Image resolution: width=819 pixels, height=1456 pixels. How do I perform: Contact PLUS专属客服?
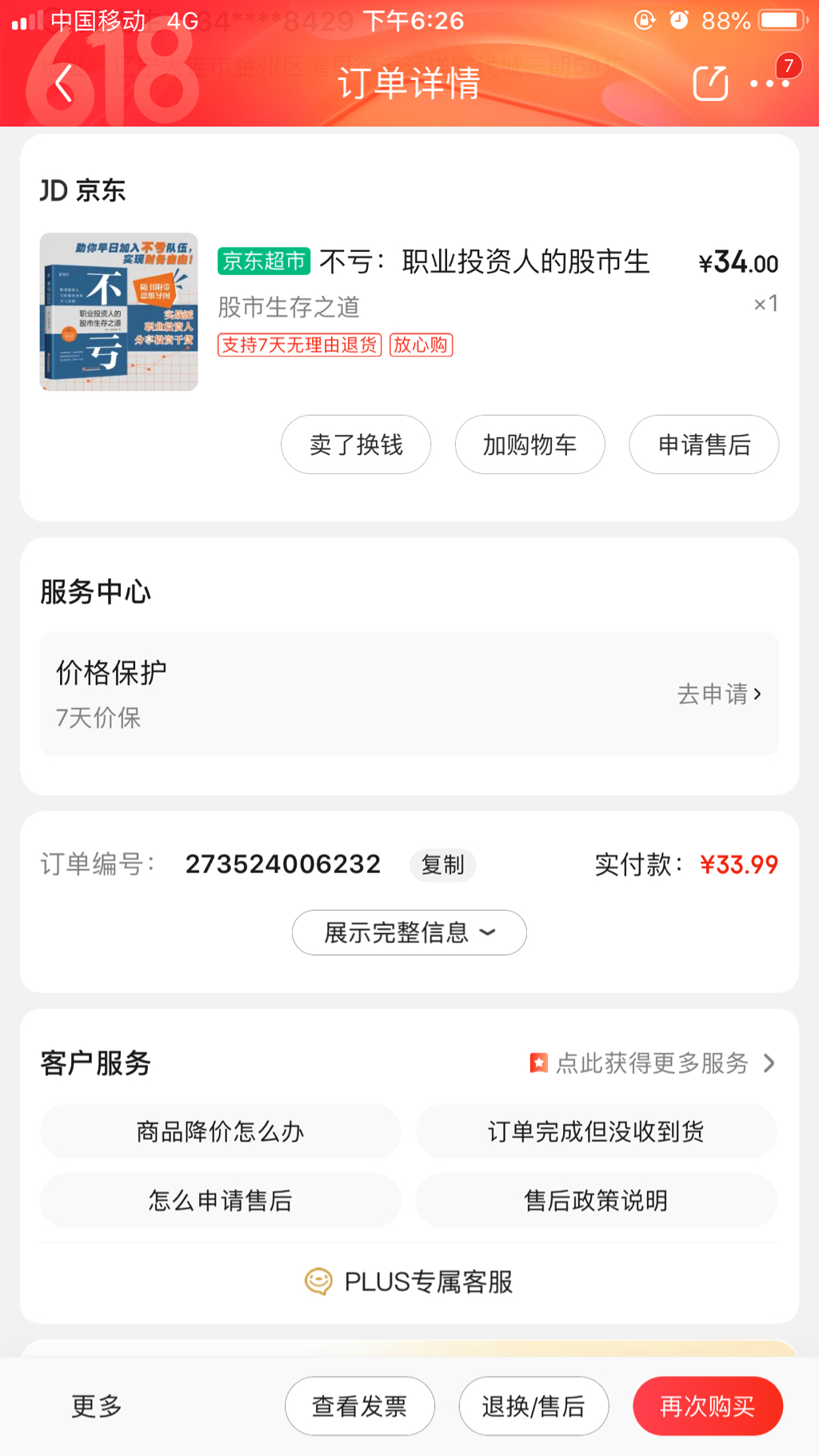pos(409,1282)
